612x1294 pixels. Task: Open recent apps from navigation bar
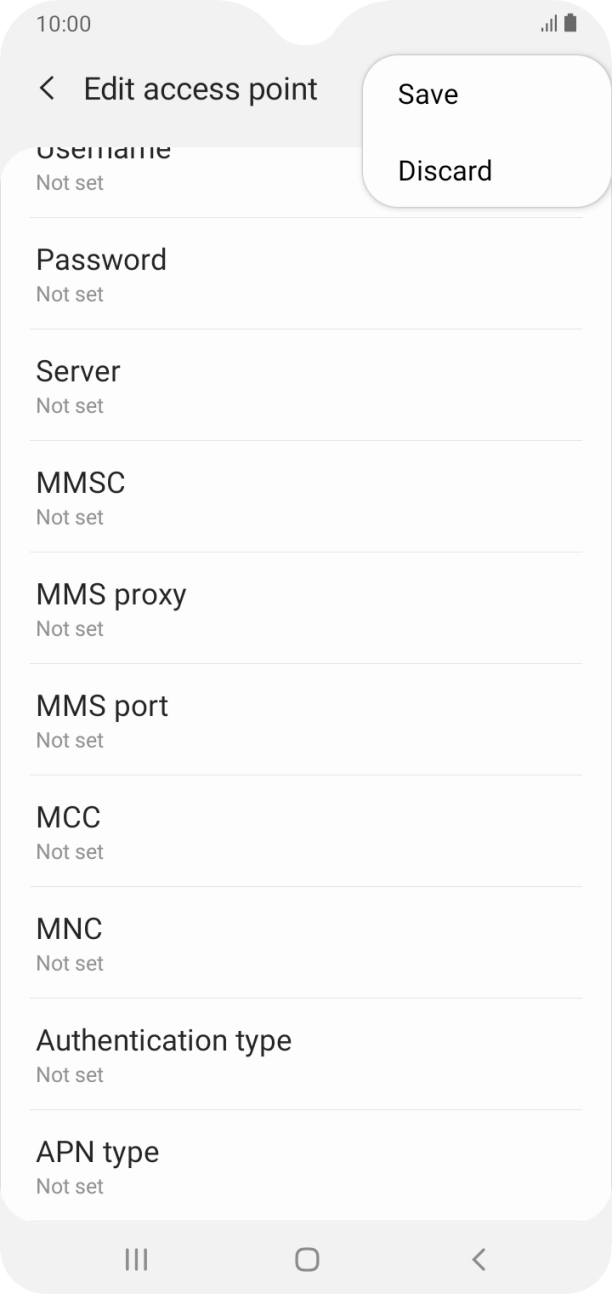pyautogui.click(x=136, y=1259)
